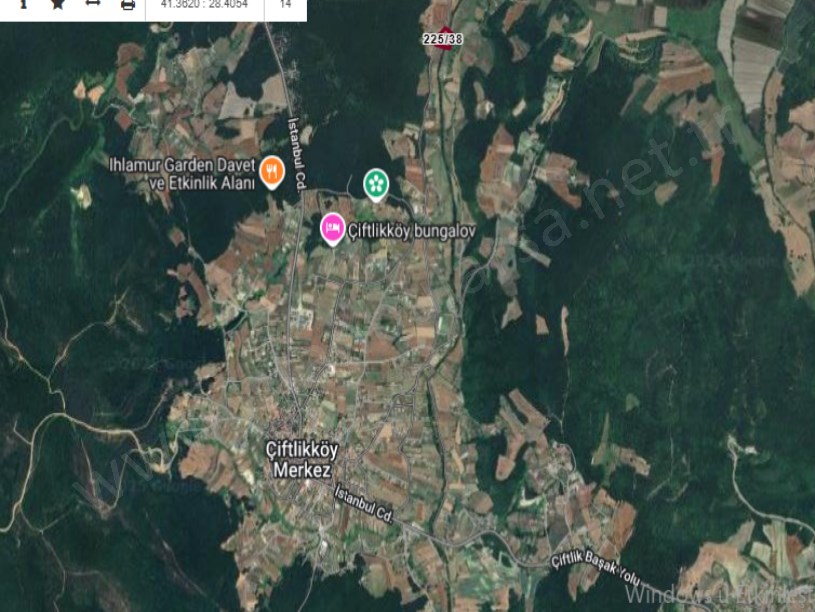Open Ihlamur Garden Davet restaurant marker
Image resolution: width=815 pixels, height=612 pixels.
click(x=271, y=171)
